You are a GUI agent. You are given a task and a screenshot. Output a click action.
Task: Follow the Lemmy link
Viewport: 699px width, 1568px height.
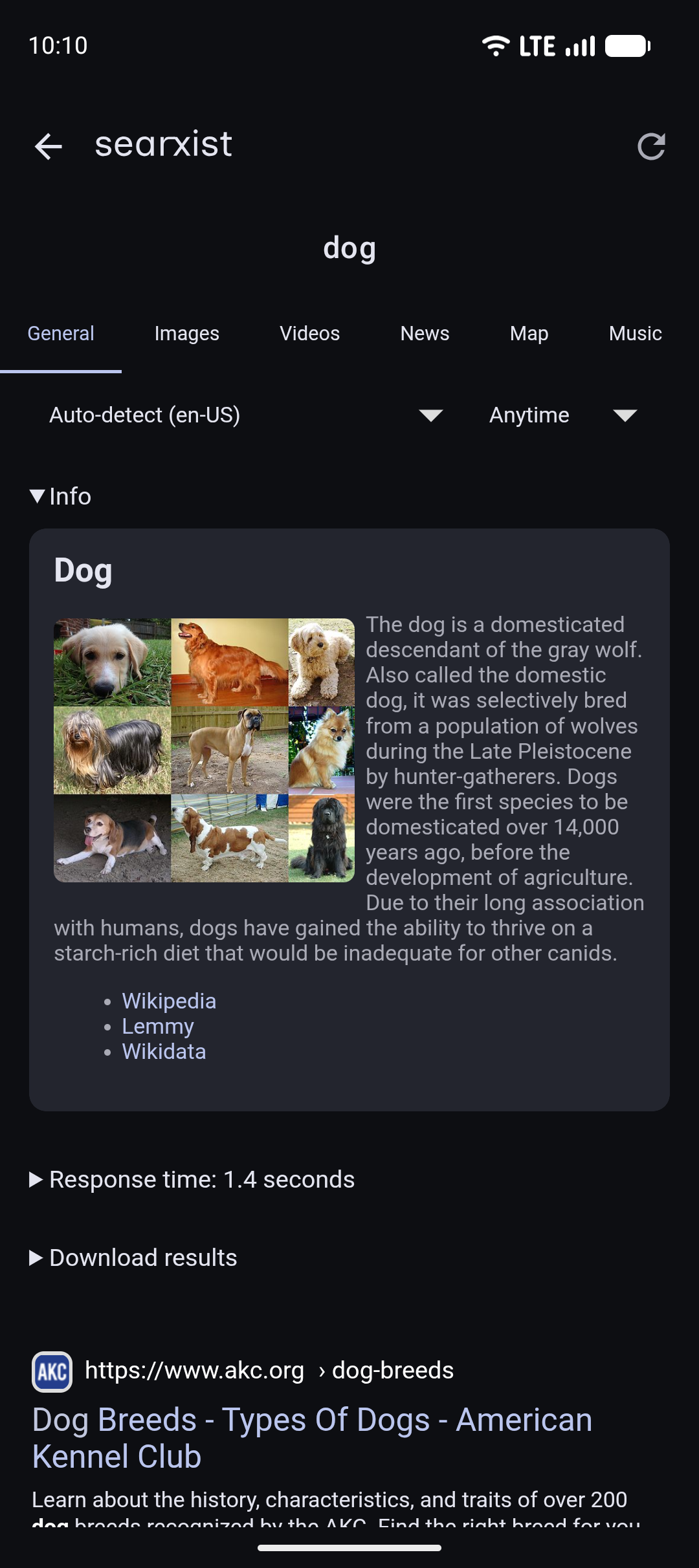tap(158, 1026)
